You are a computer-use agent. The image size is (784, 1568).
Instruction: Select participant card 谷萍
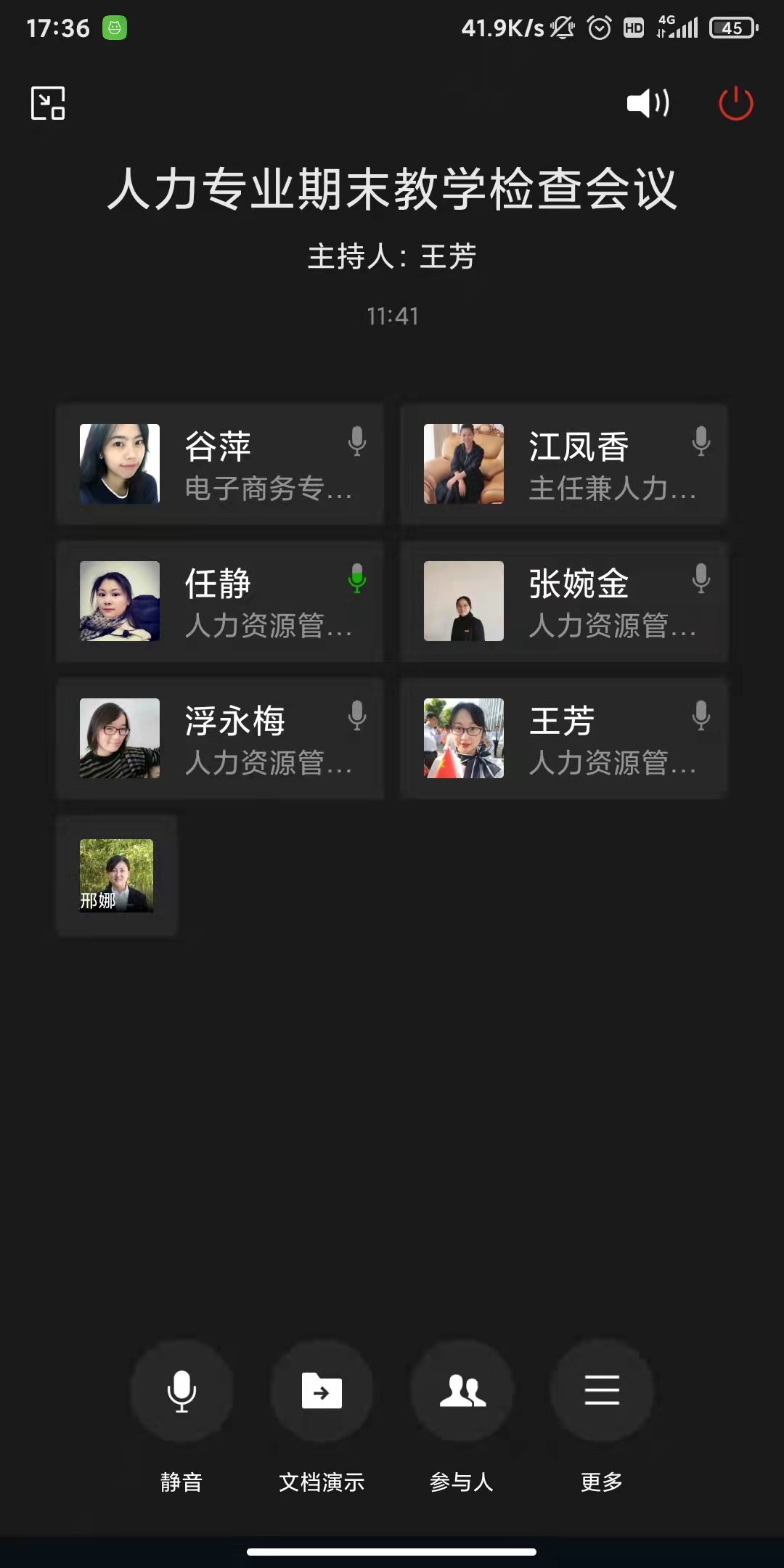220,464
